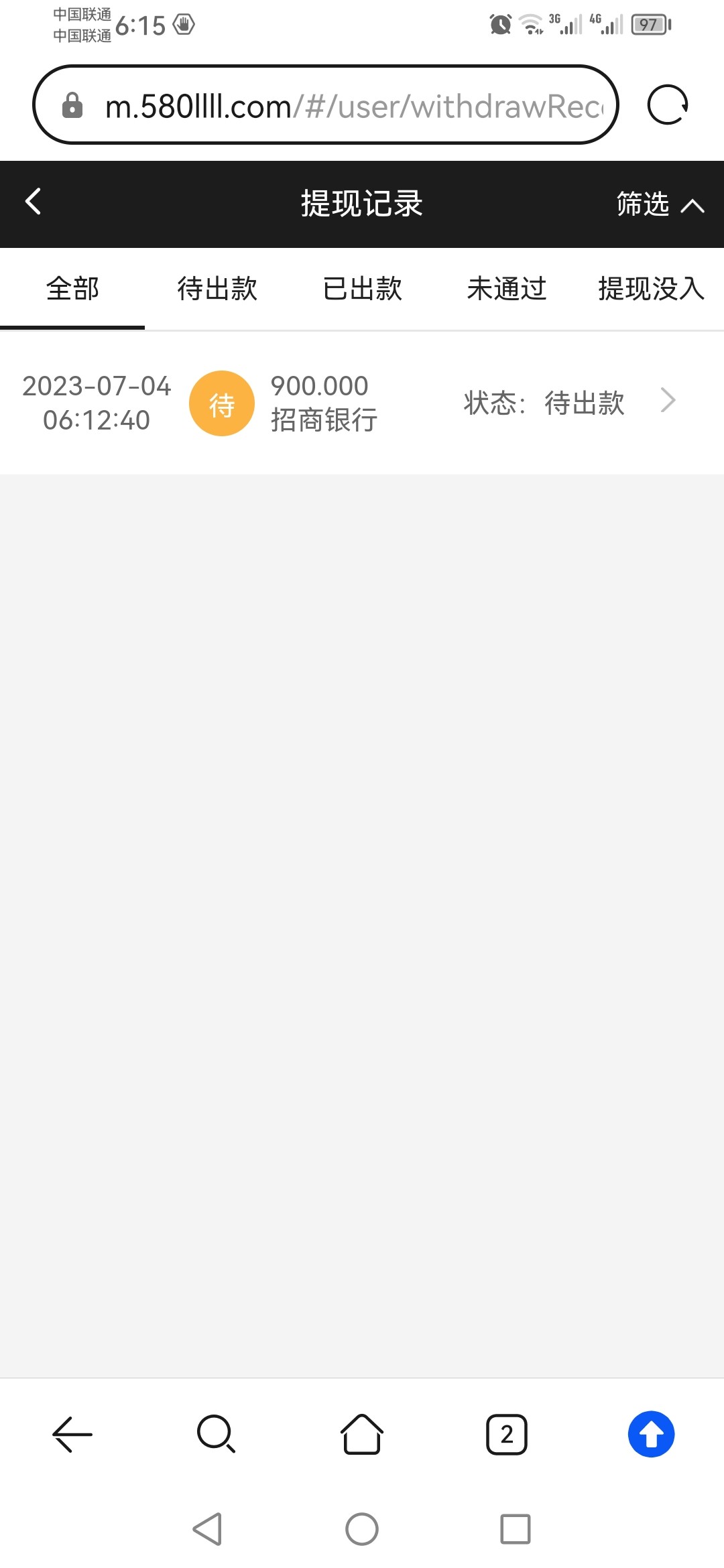This screenshot has height=1568, width=724.
Task: Tap the orange 待 status badge on the record
Action: point(222,403)
